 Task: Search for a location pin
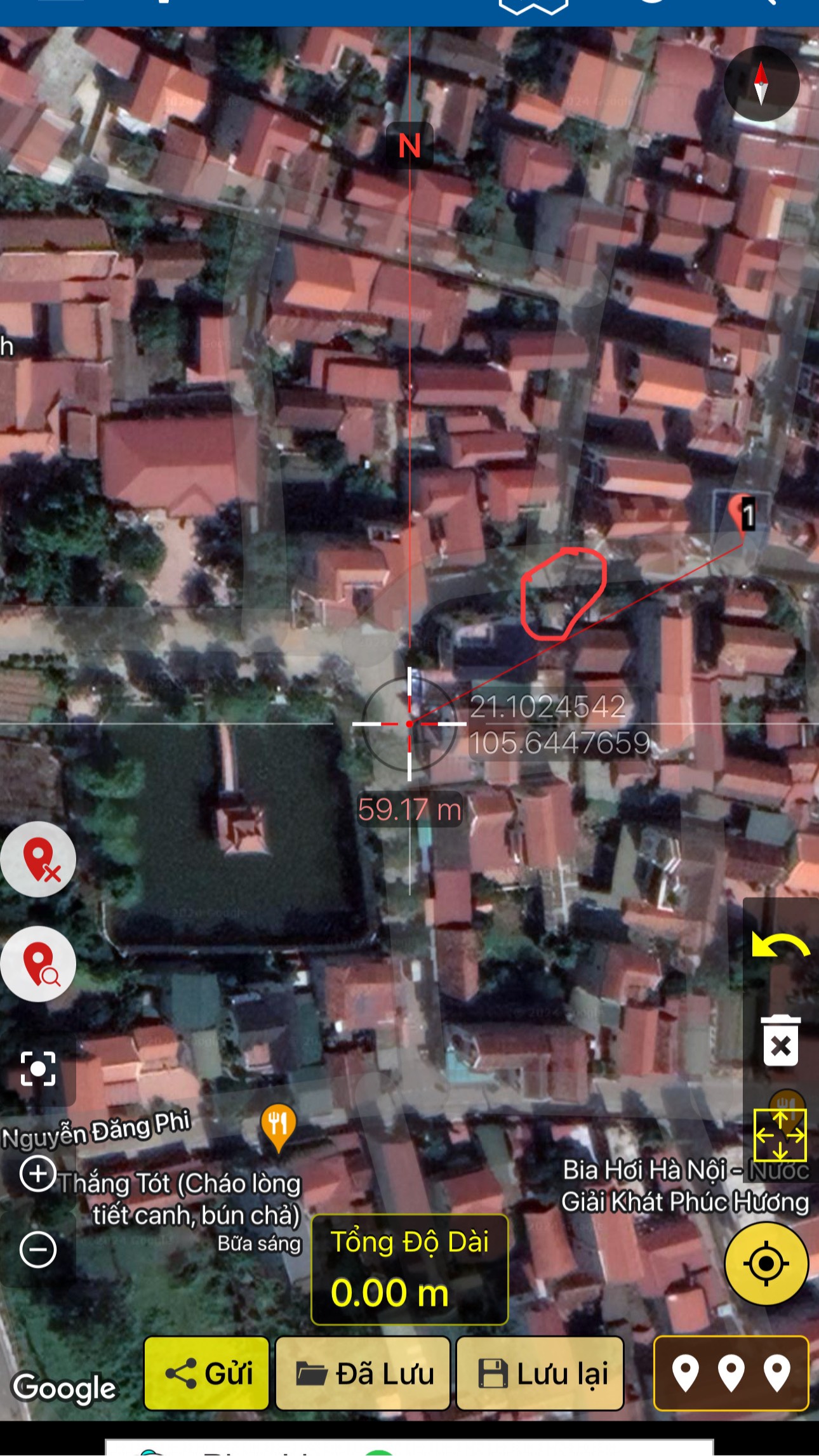click(x=38, y=963)
